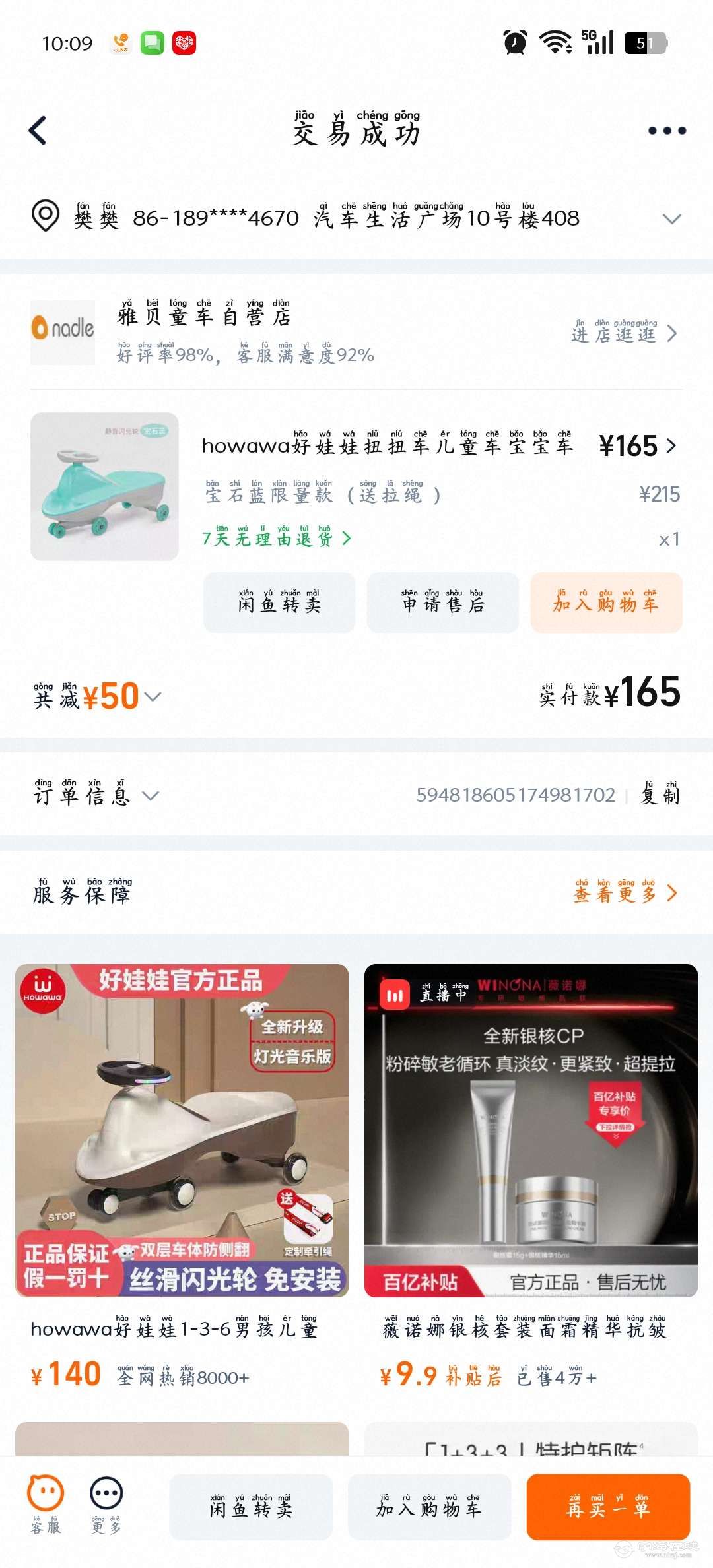Image resolution: width=713 pixels, height=1568 pixels.
Task: Expand the delivery address details
Action: coord(671,218)
